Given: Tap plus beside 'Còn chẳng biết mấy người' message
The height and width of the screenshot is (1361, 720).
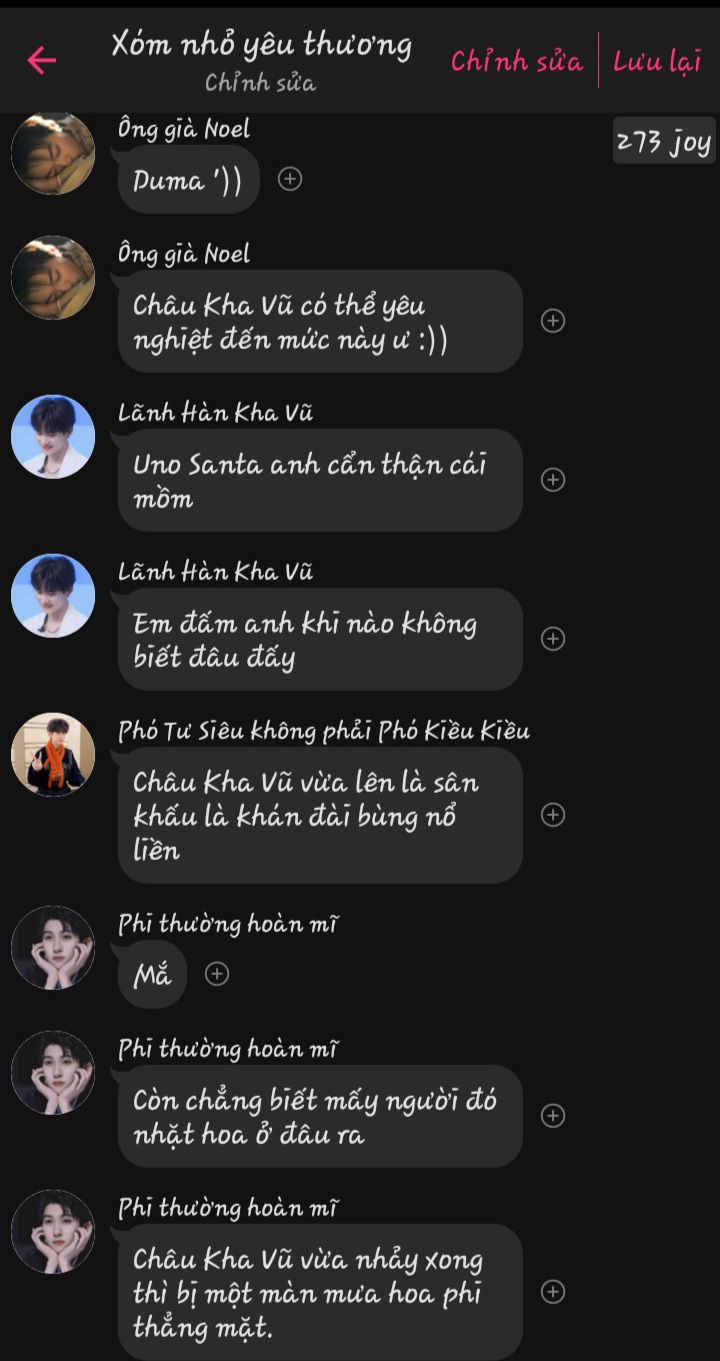Looking at the screenshot, I should tap(553, 1116).
